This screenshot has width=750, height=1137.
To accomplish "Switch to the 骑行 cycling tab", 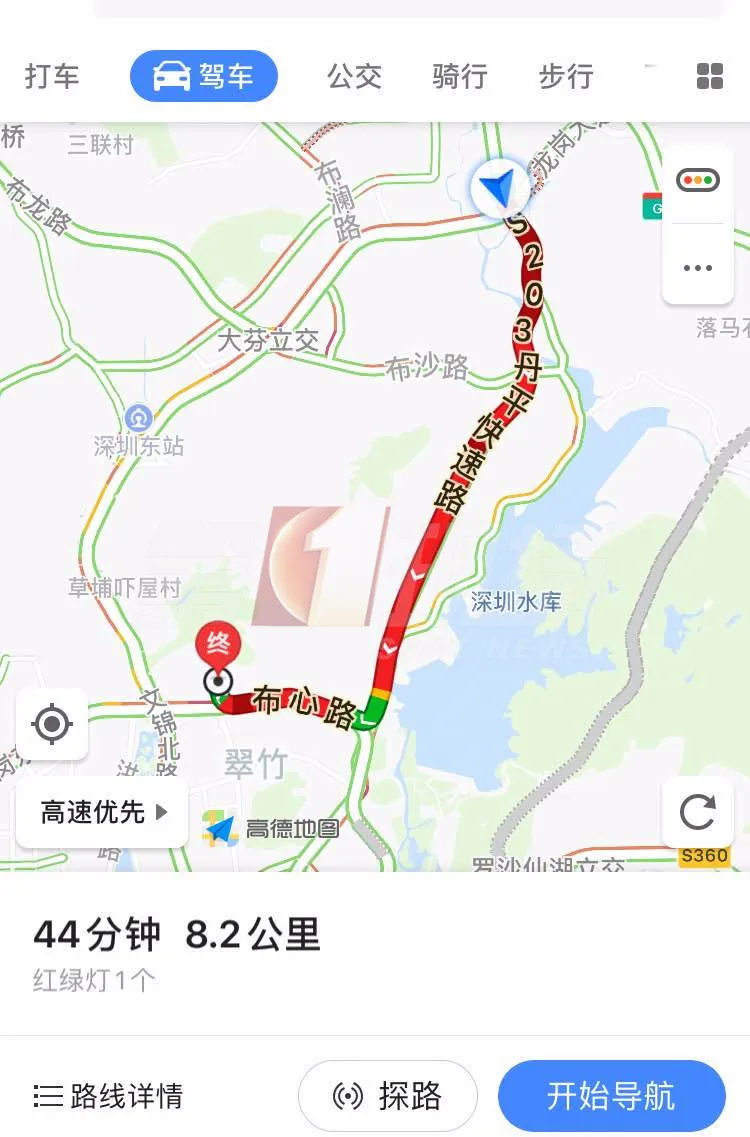I will [x=459, y=76].
